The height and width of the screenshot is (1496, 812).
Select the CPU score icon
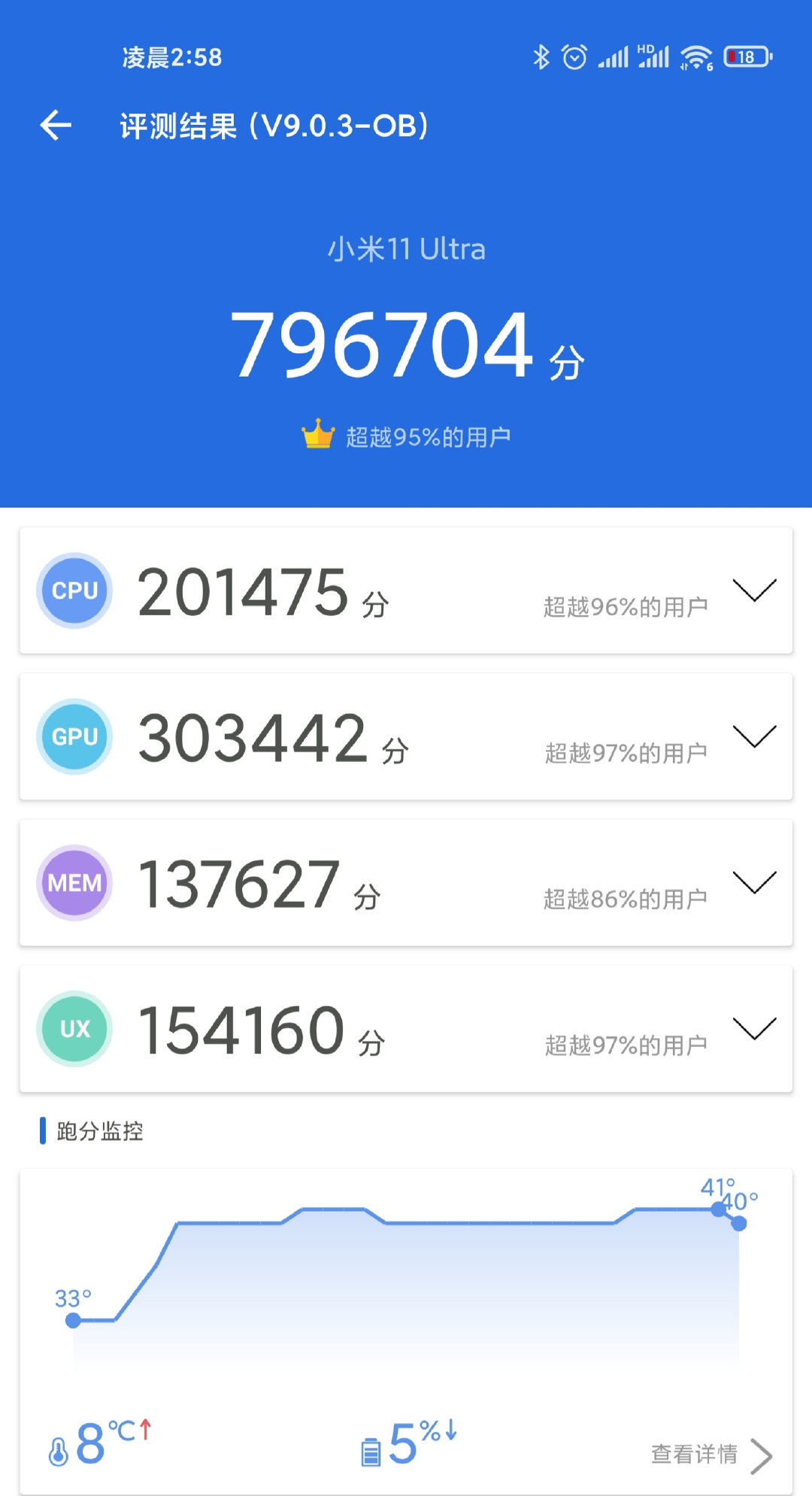coord(73,590)
